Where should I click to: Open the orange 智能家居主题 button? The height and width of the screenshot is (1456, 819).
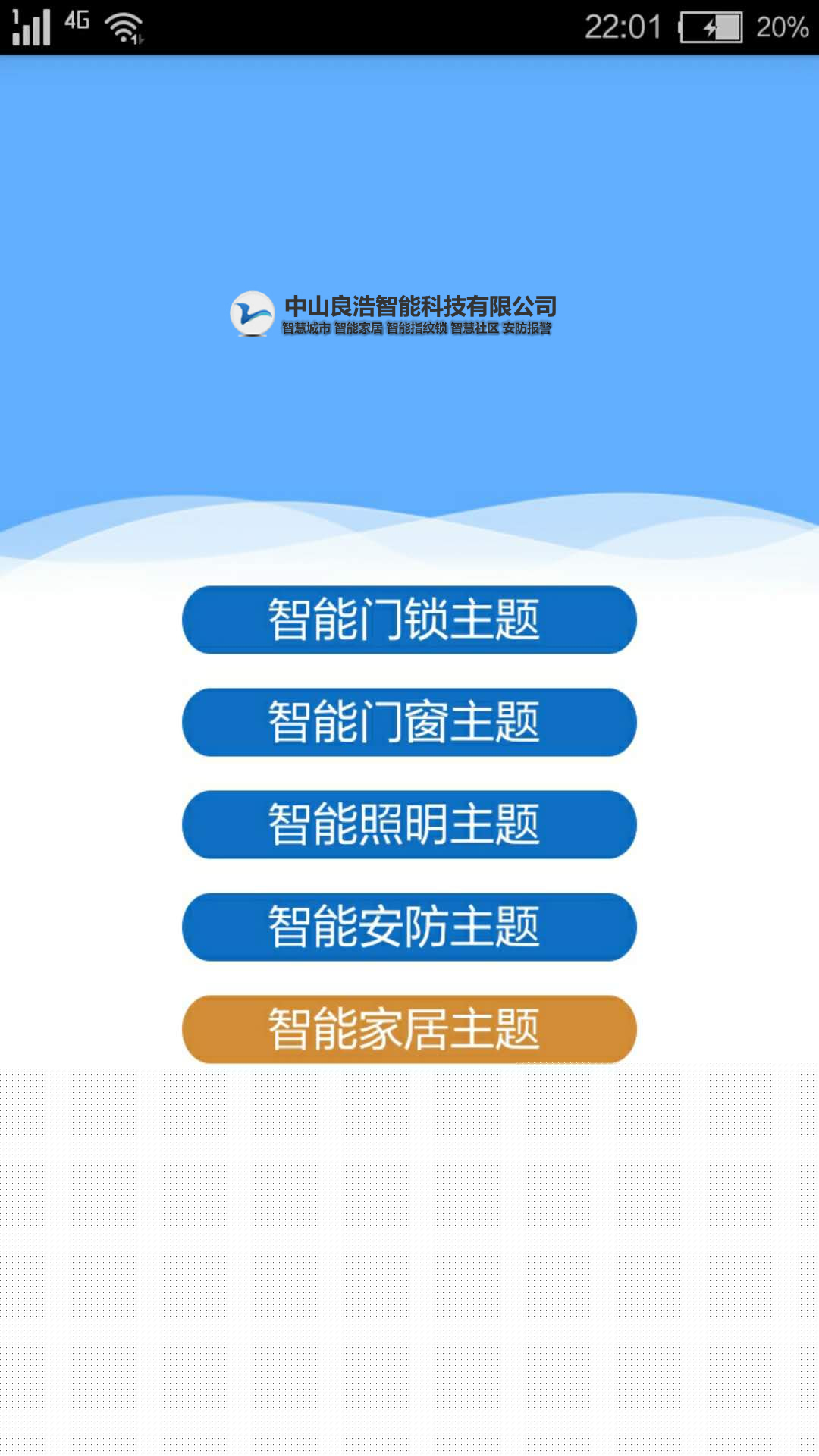(409, 1029)
